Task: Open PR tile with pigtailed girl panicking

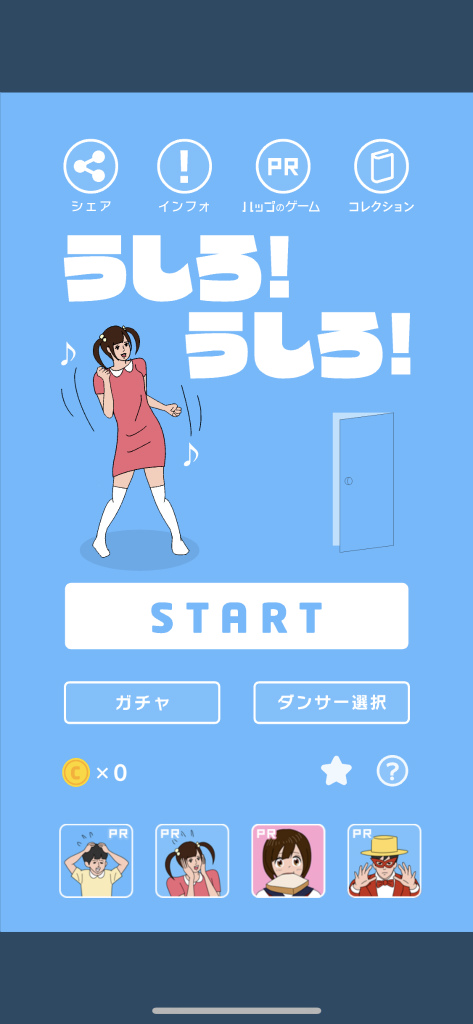Action: pos(192,861)
